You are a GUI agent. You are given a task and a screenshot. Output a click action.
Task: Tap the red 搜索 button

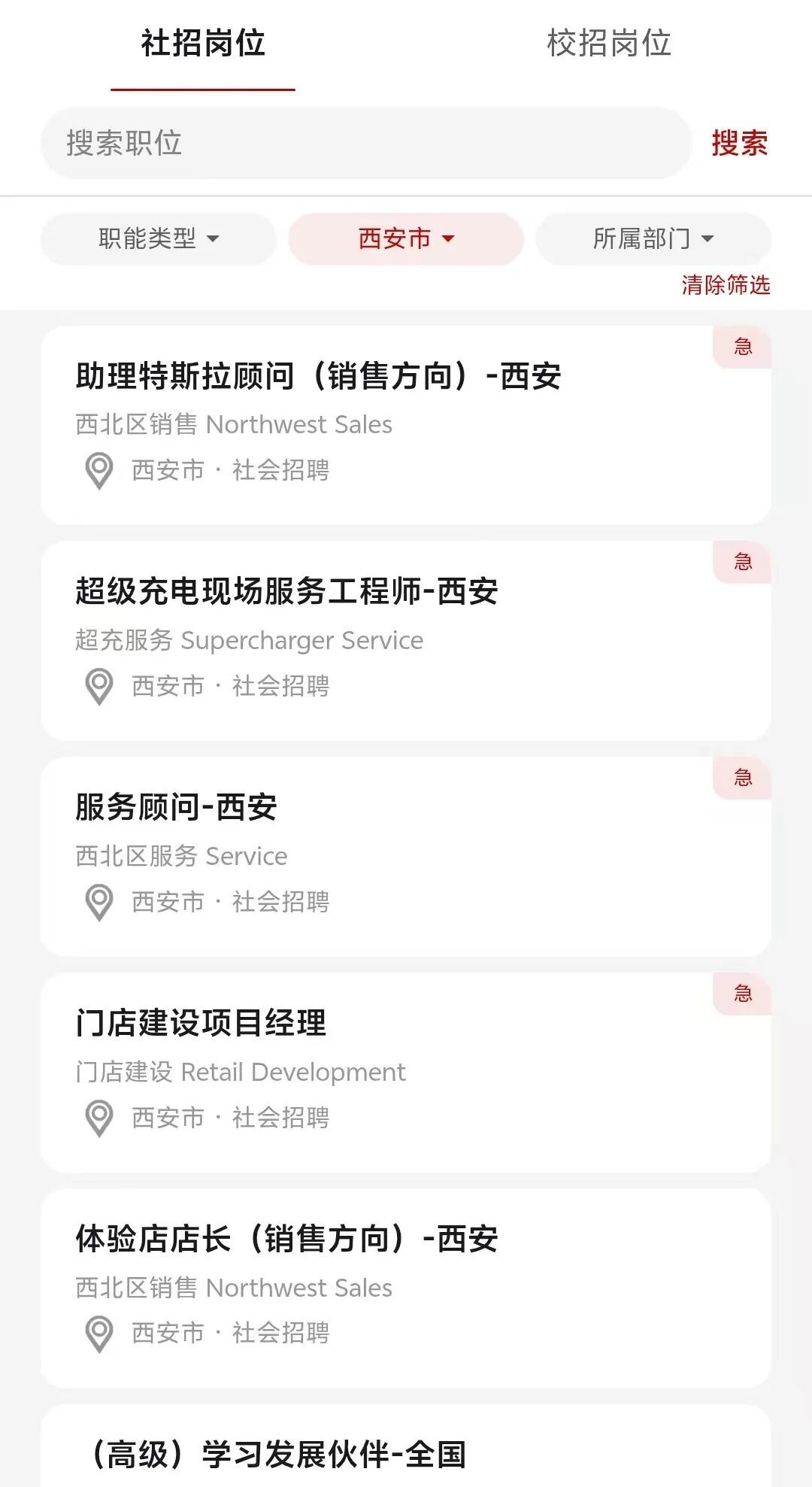[x=740, y=143]
